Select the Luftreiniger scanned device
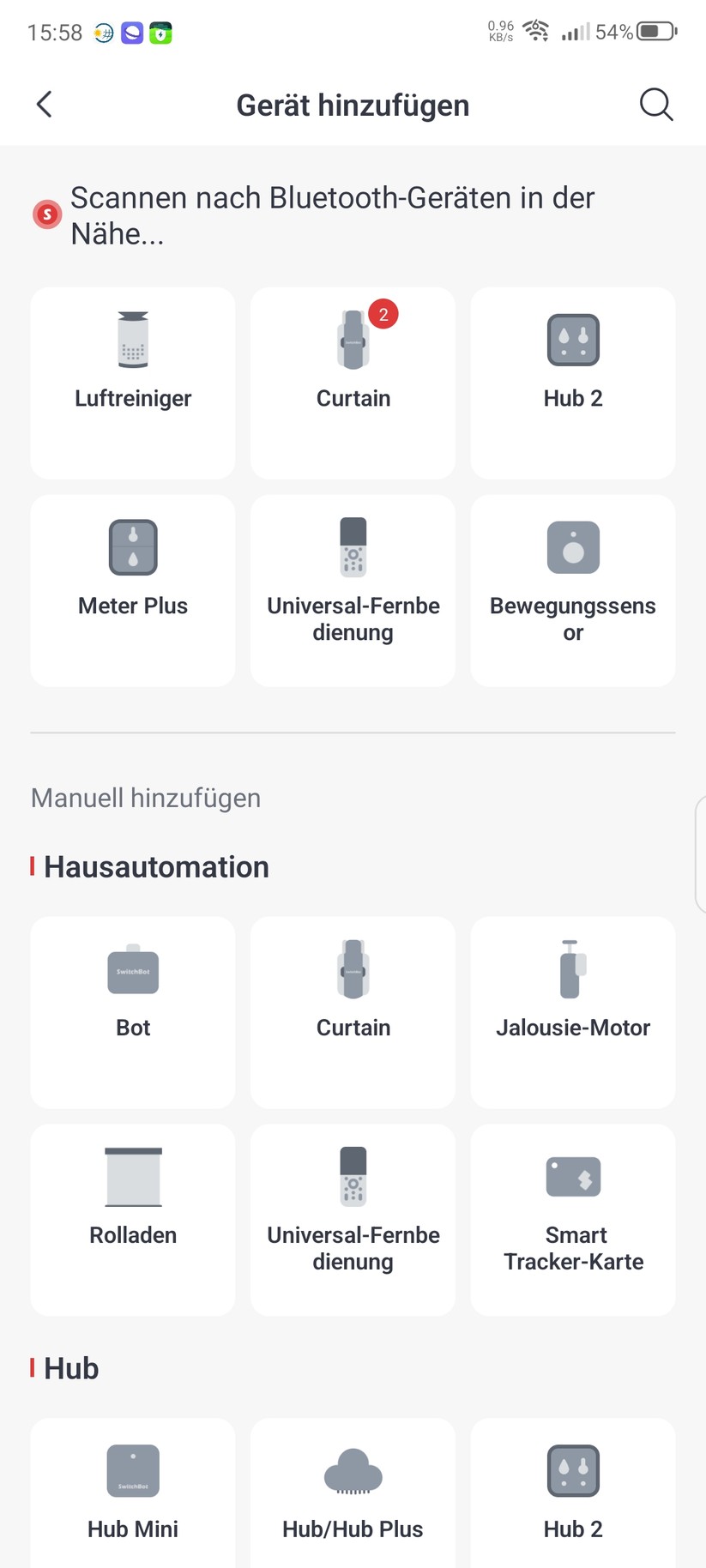The image size is (706, 1568). (132, 383)
